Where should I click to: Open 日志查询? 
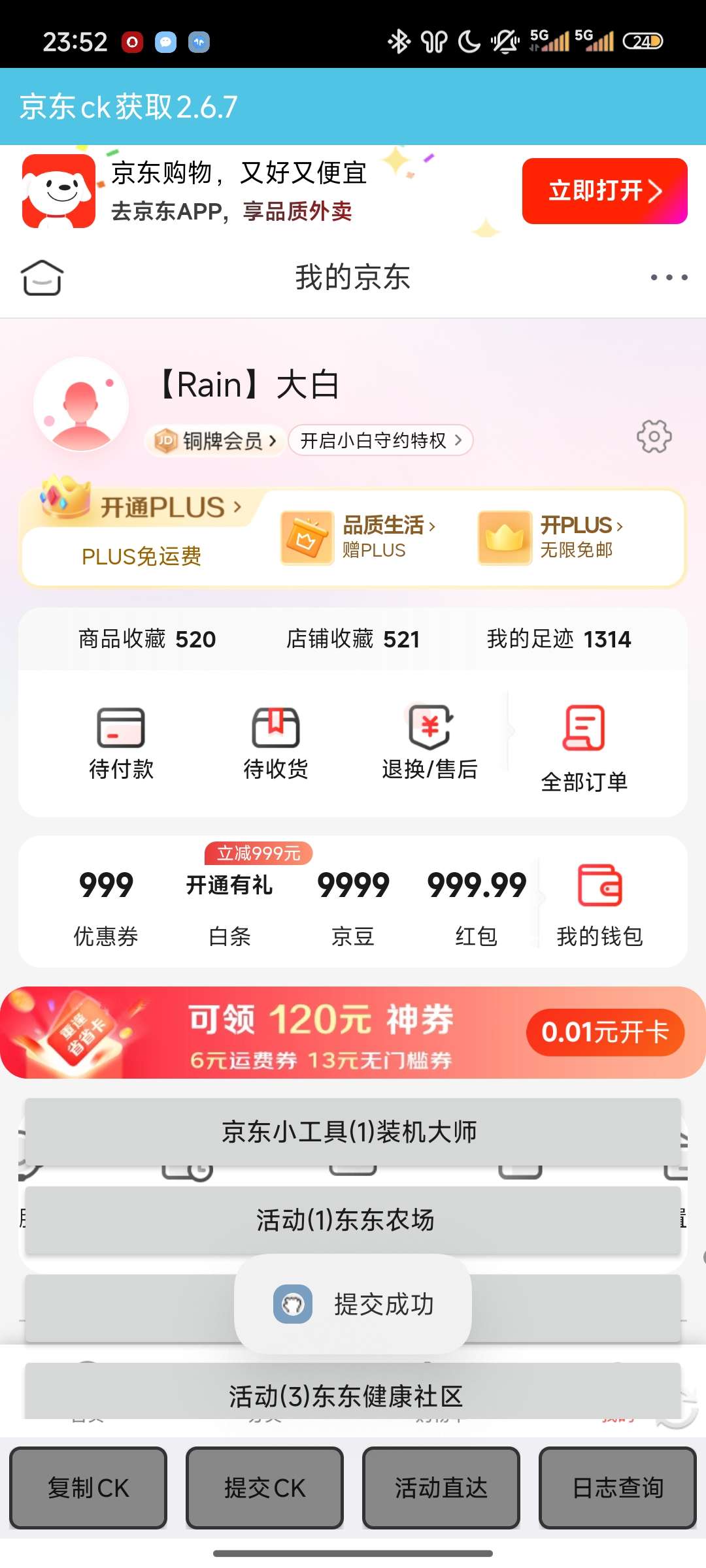coord(618,1488)
